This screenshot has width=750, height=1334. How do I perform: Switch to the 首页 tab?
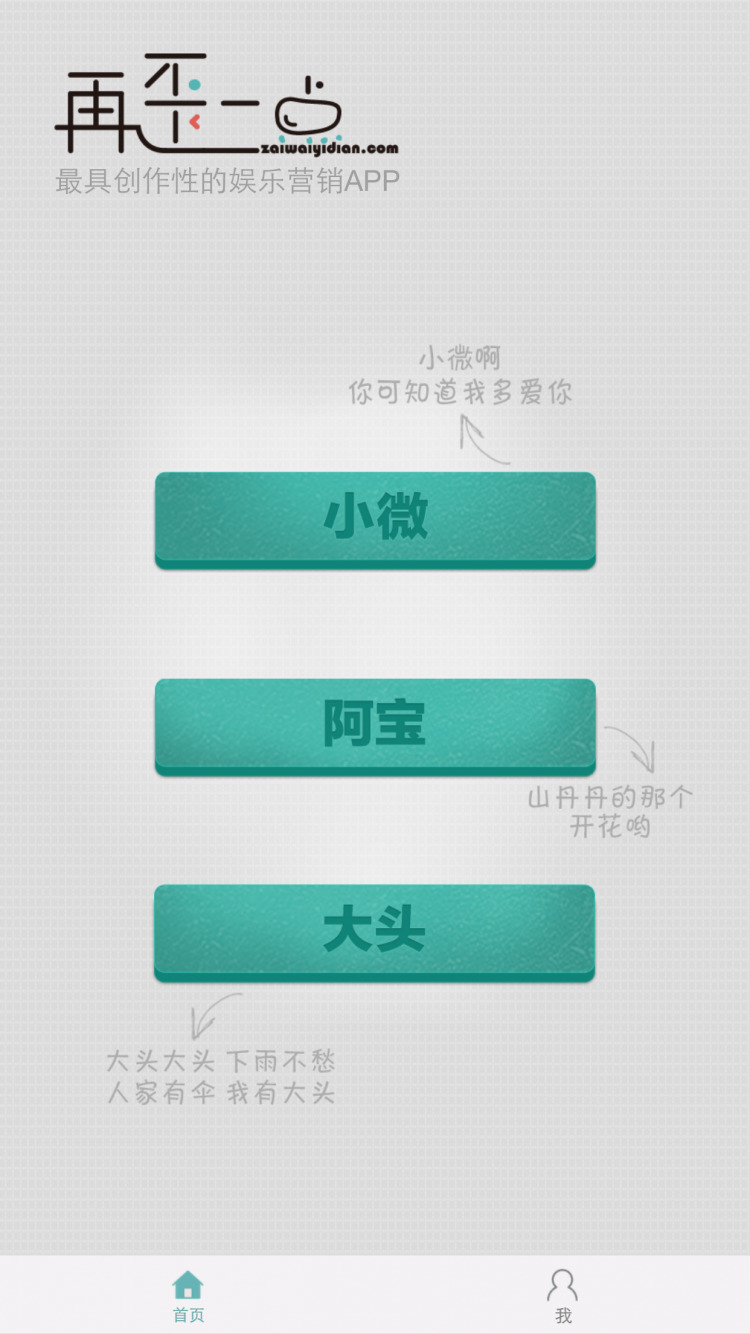pos(188,1296)
